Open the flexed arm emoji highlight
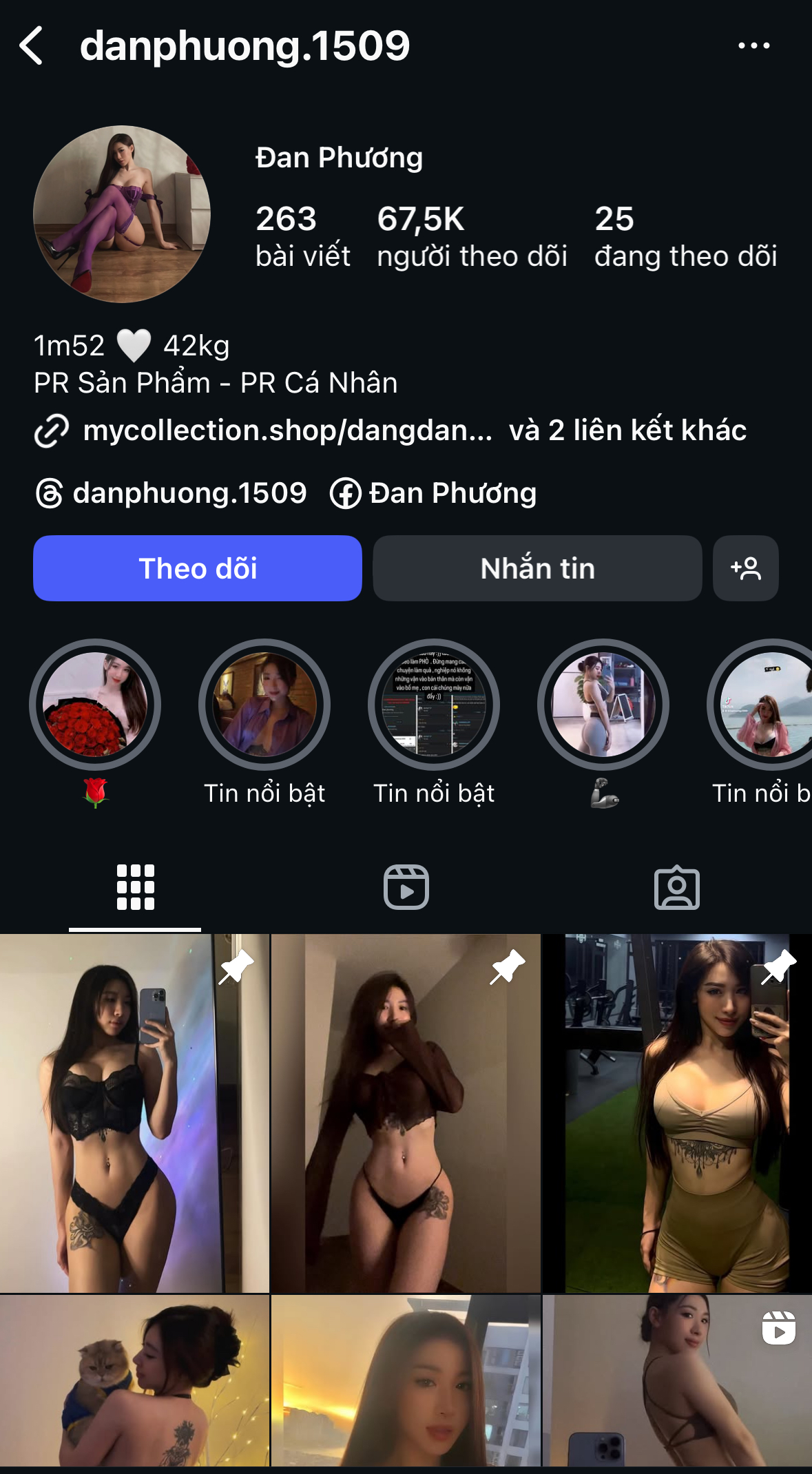The height and width of the screenshot is (1474, 812). click(x=603, y=705)
